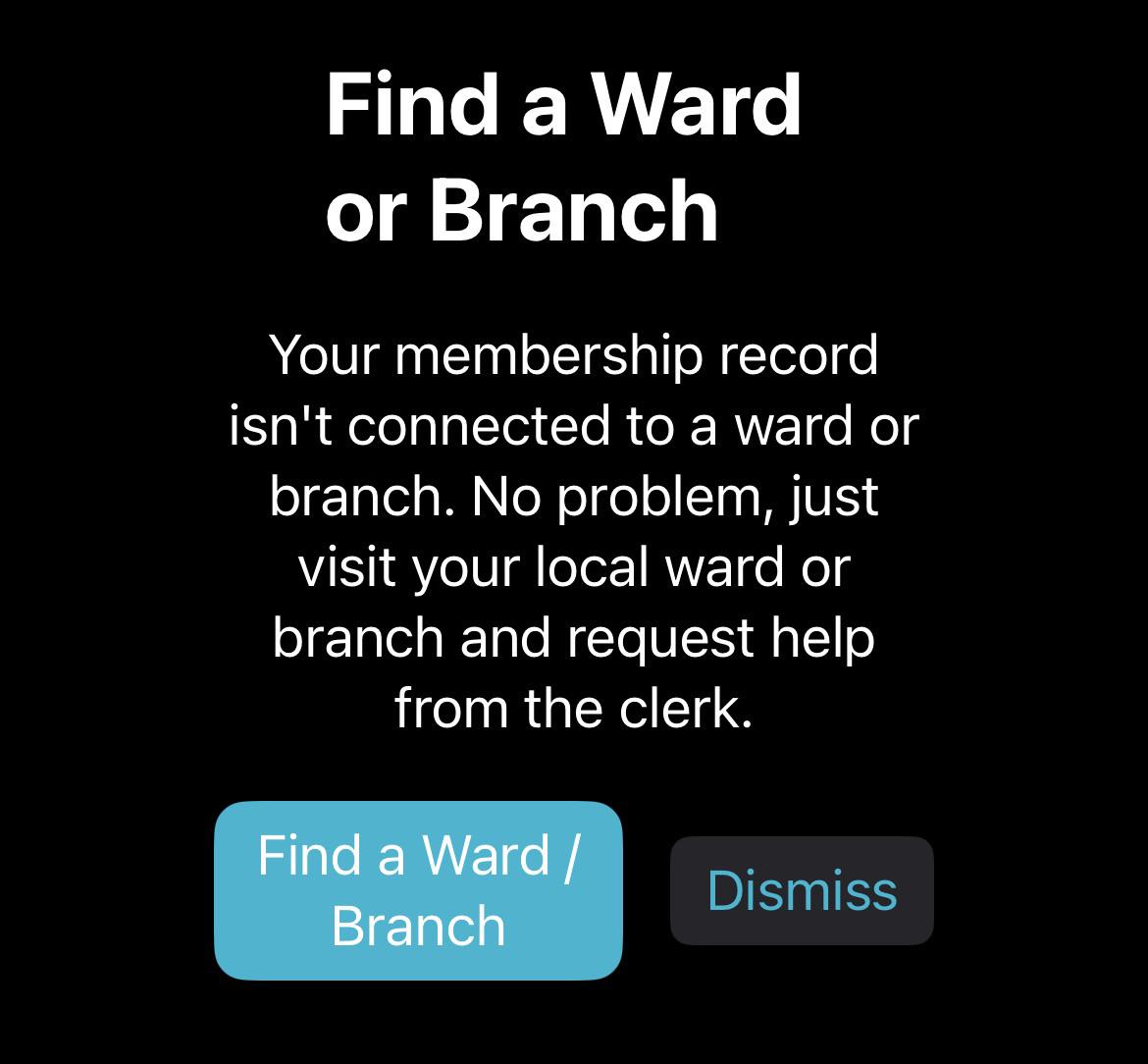This screenshot has width=1148, height=1064.
Task: Dismiss the ward or branch prompt
Action: [802, 890]
